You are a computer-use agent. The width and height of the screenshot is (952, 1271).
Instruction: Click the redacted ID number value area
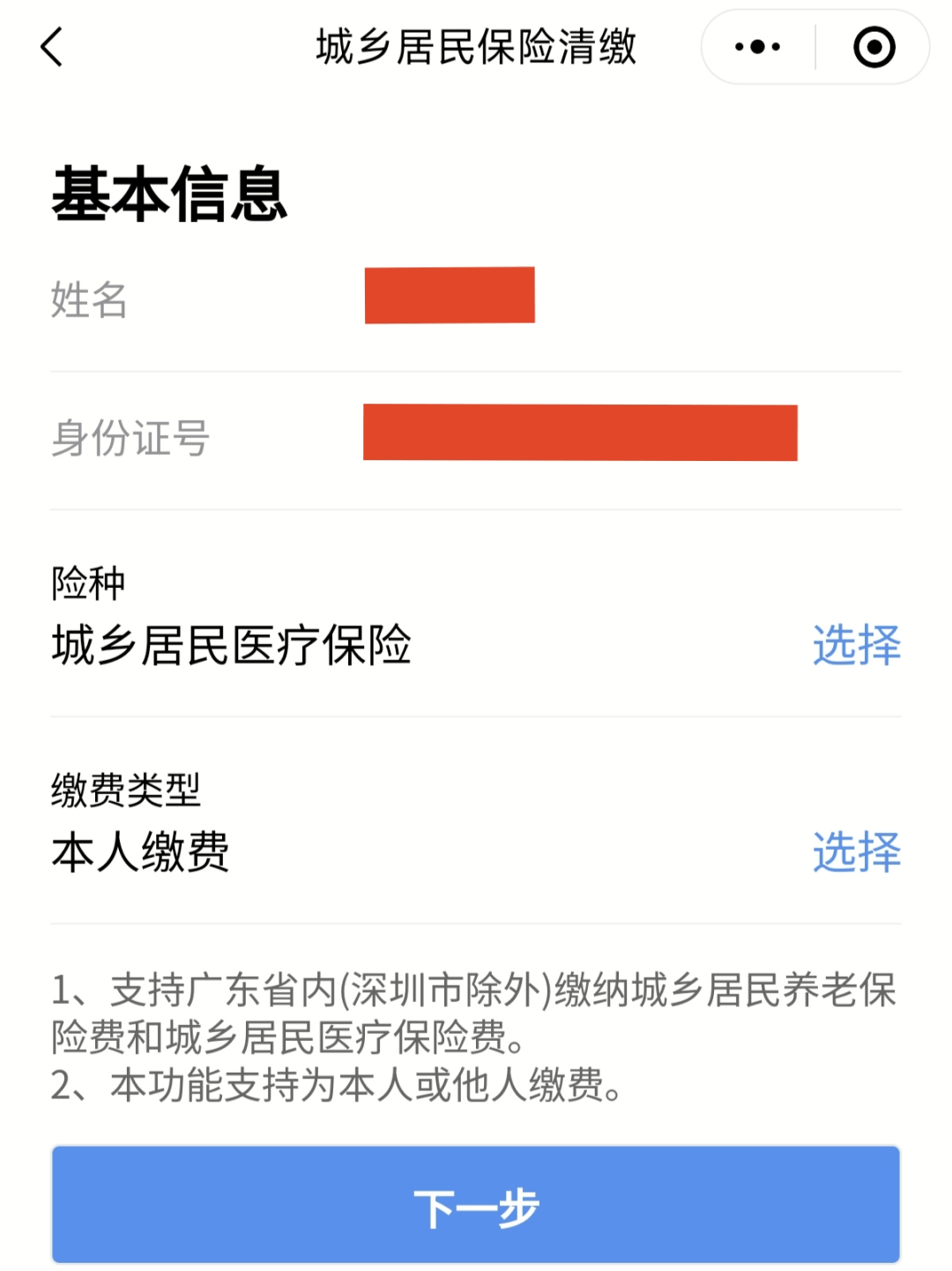pos(580,432)
